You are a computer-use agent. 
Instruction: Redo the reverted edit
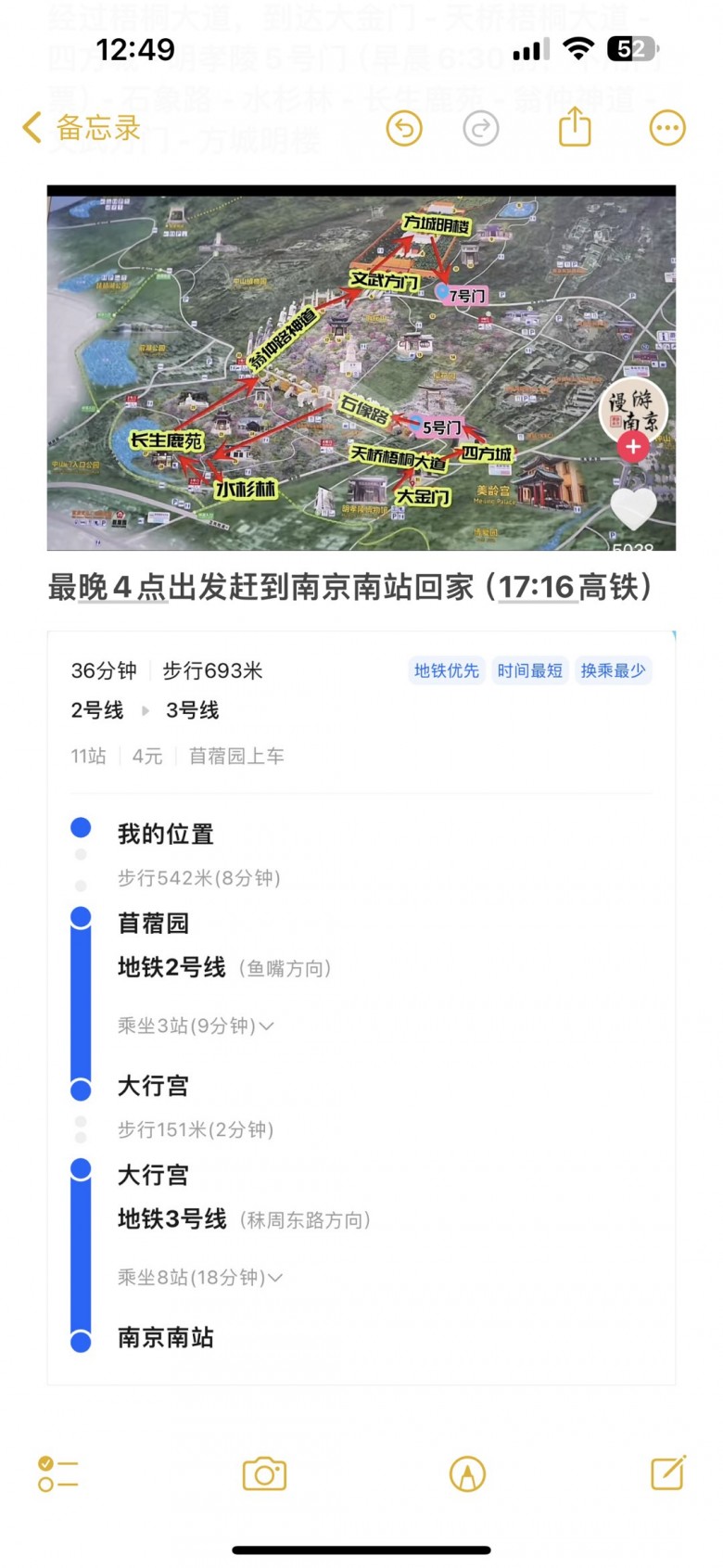[480, 128]
